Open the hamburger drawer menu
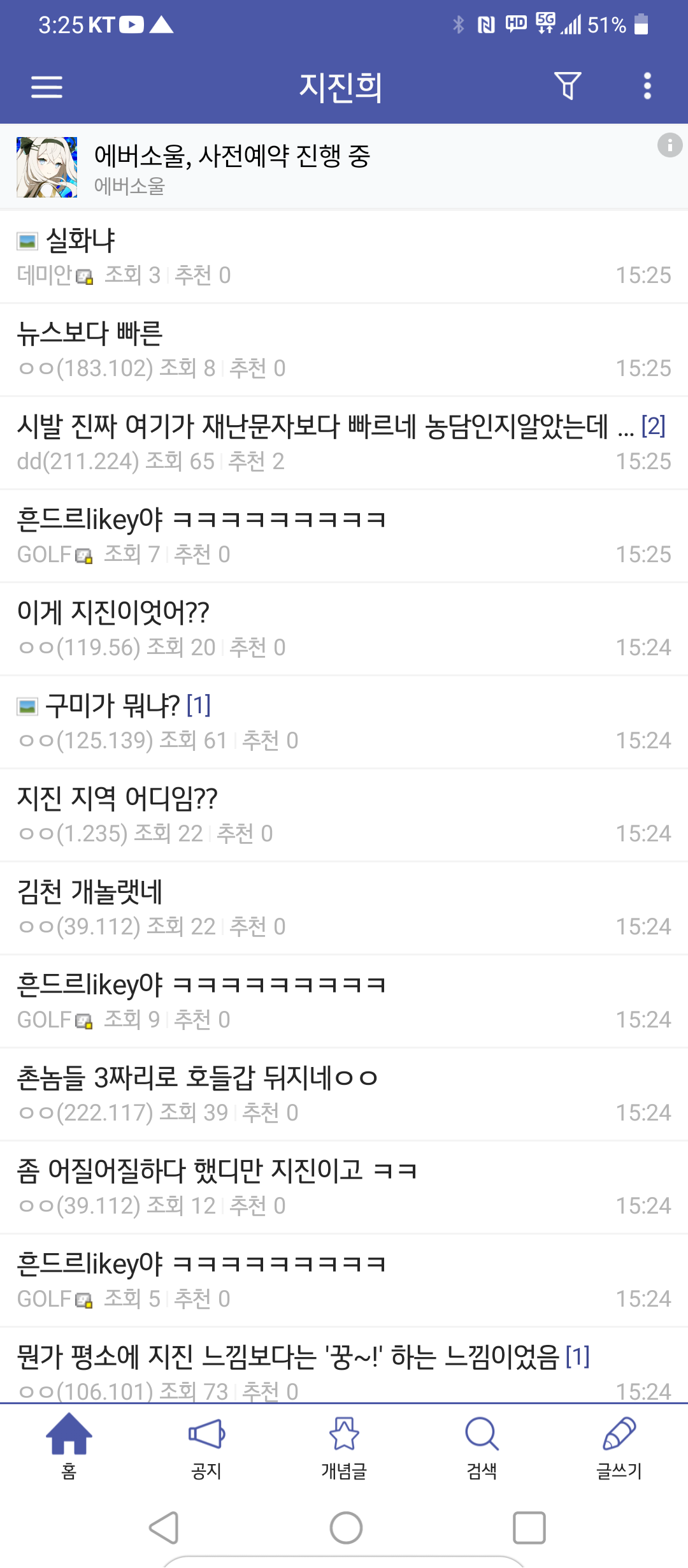Screen dimensions: 688x1568 pyautogui.click(x=47, y=86)
